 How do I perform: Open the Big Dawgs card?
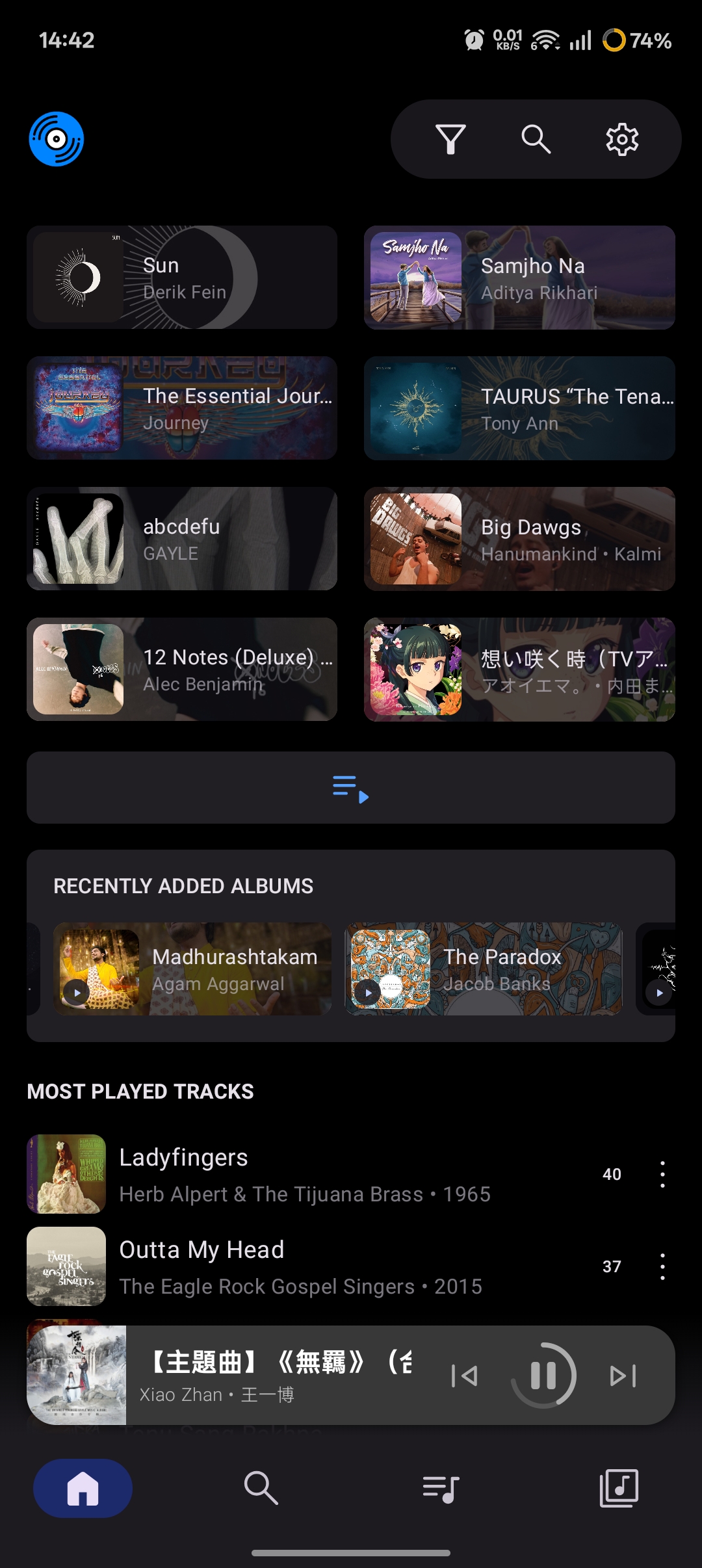519,539
